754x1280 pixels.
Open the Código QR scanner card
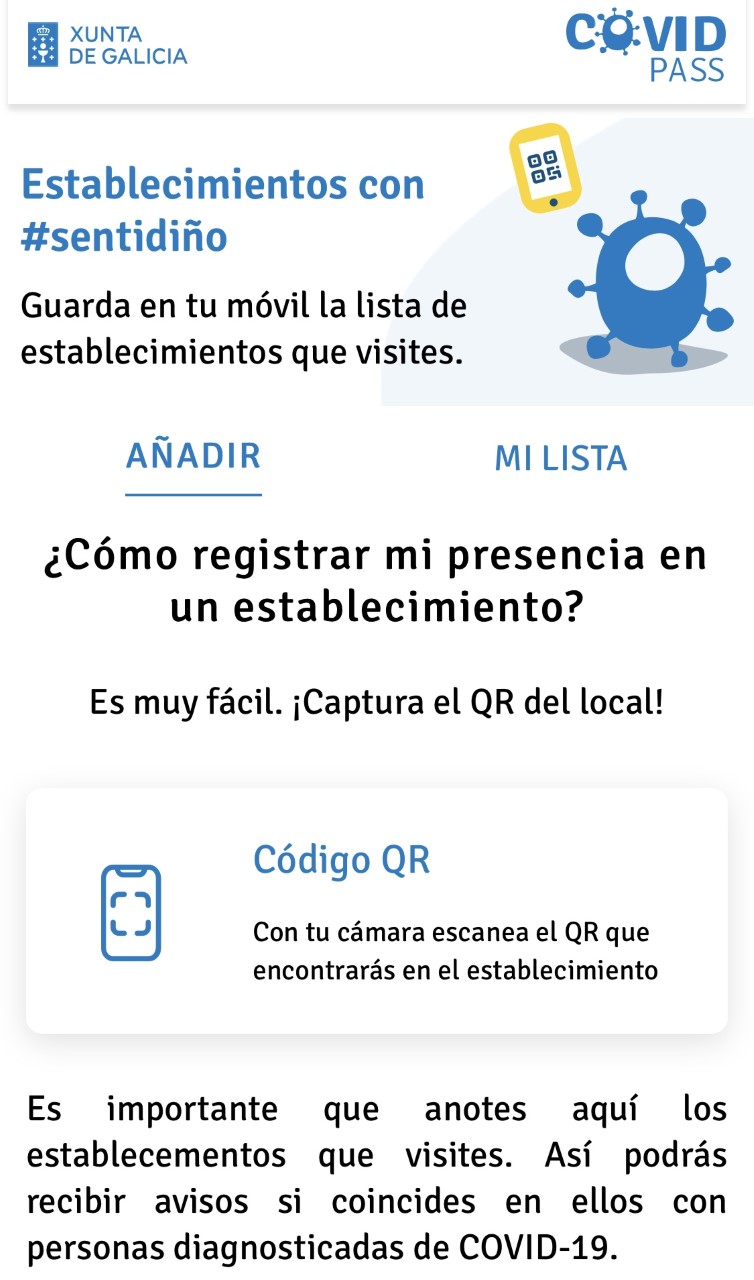tap(376, 911)
